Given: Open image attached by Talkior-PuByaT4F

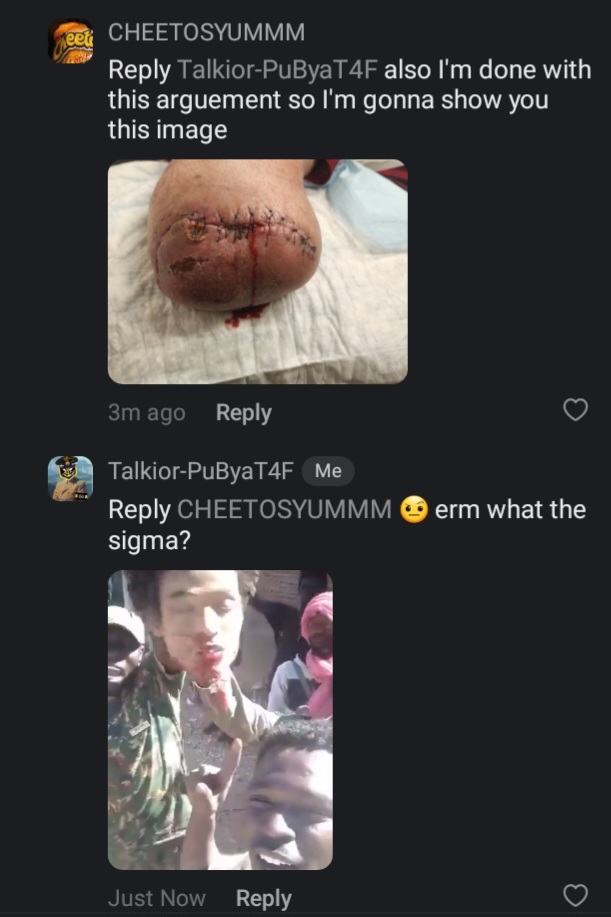Looking at the screenshot, I should [220, 719].
